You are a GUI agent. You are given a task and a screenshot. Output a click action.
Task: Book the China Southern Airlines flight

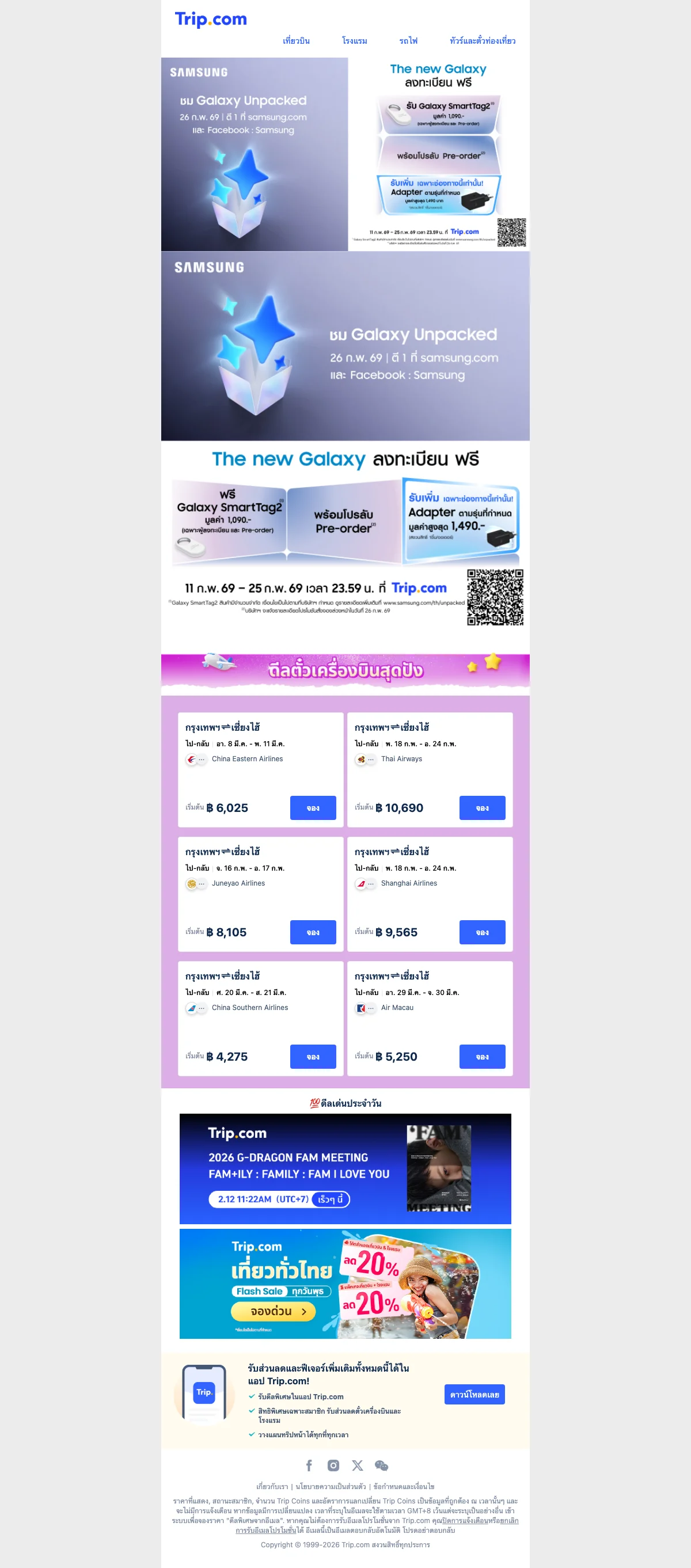313,1056
